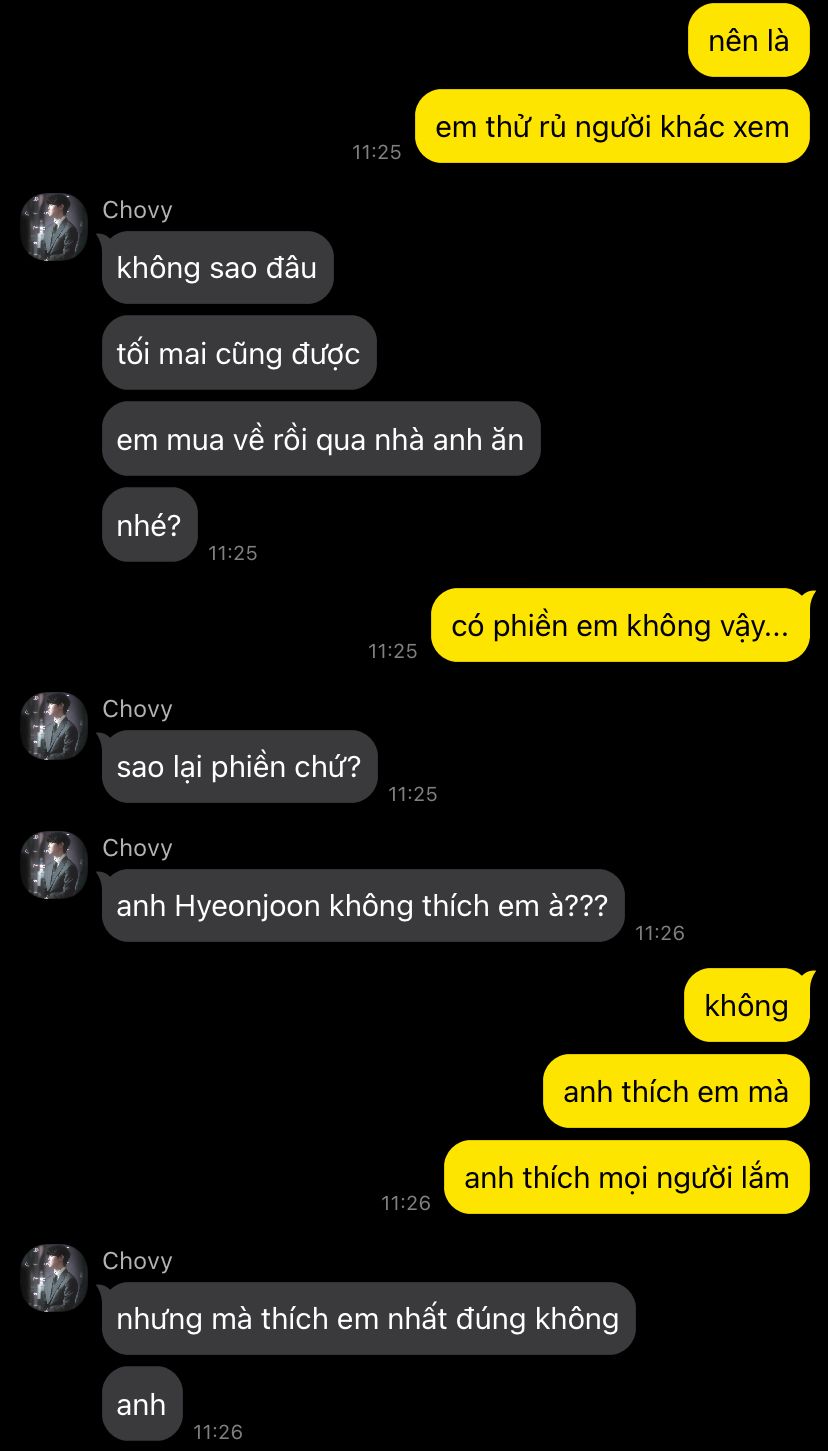Open Chovy's avatar beside "không sao đâu"

[54, 227]
